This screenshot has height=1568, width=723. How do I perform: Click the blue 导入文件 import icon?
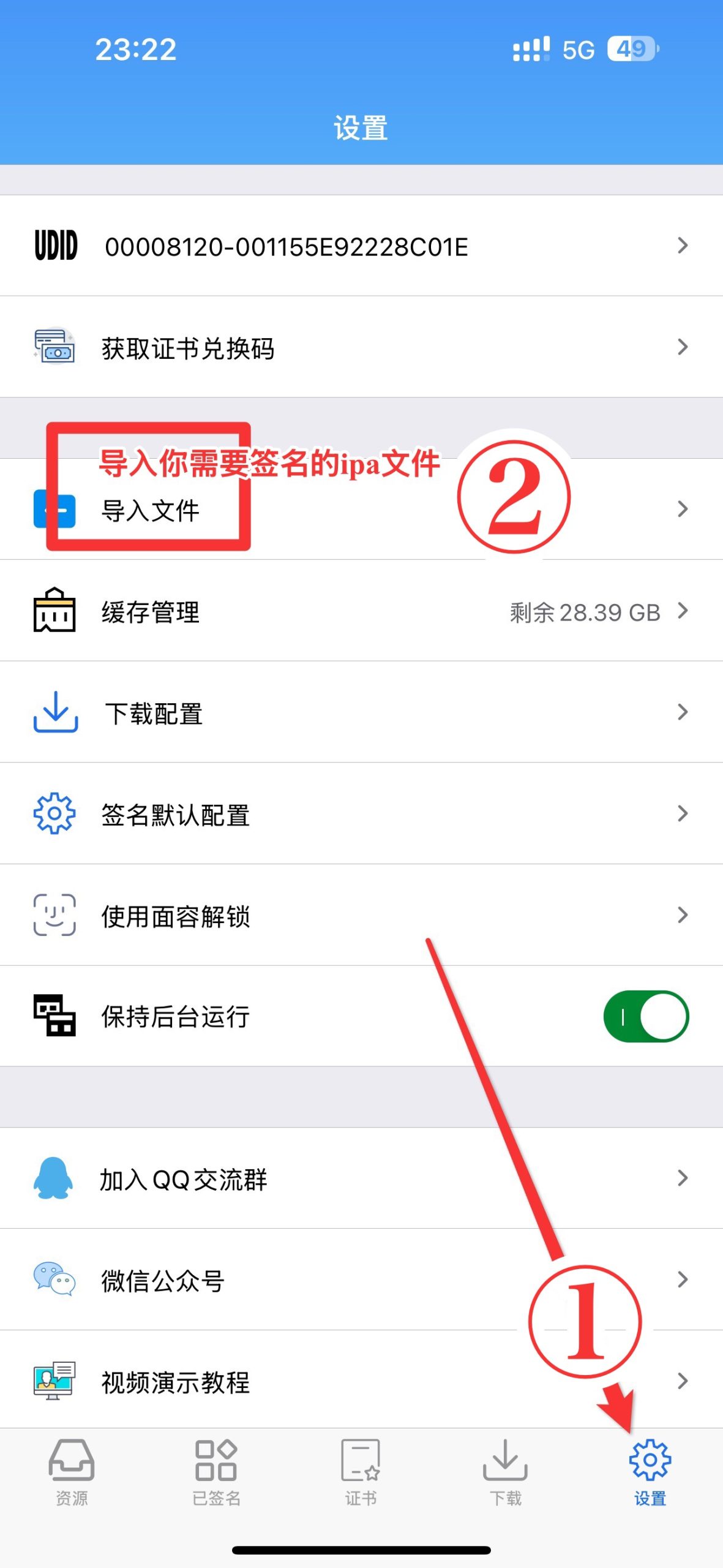pyautogui.click(x=53, y=509)
